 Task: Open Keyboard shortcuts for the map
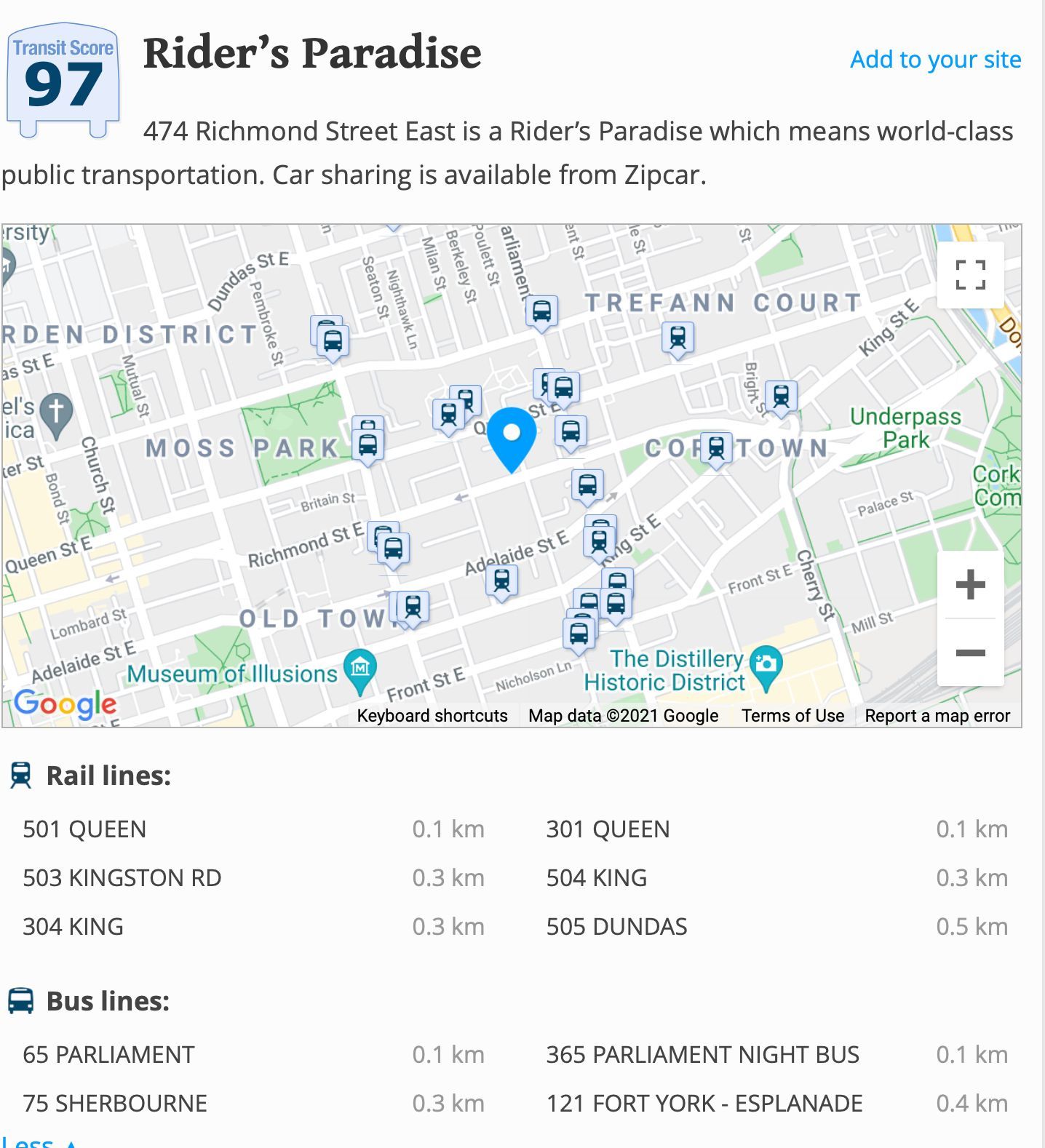click(x=432, y=715)
